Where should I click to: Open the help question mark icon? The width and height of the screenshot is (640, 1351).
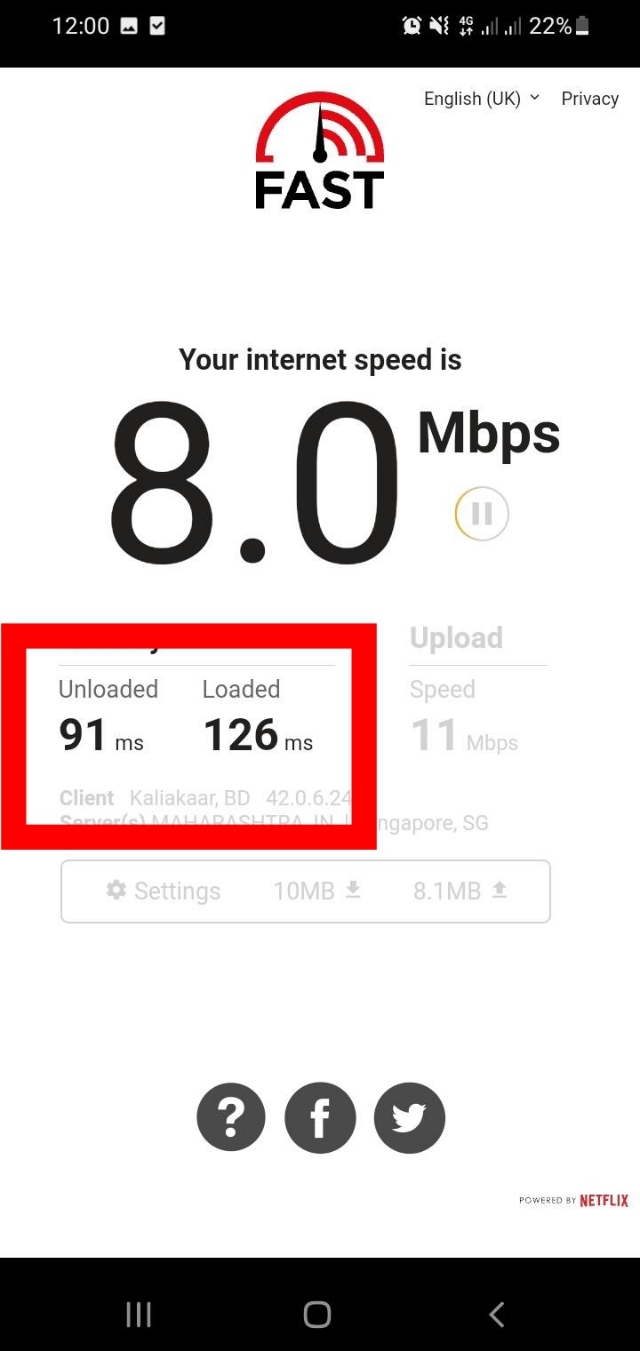(x=231, y=1117)
